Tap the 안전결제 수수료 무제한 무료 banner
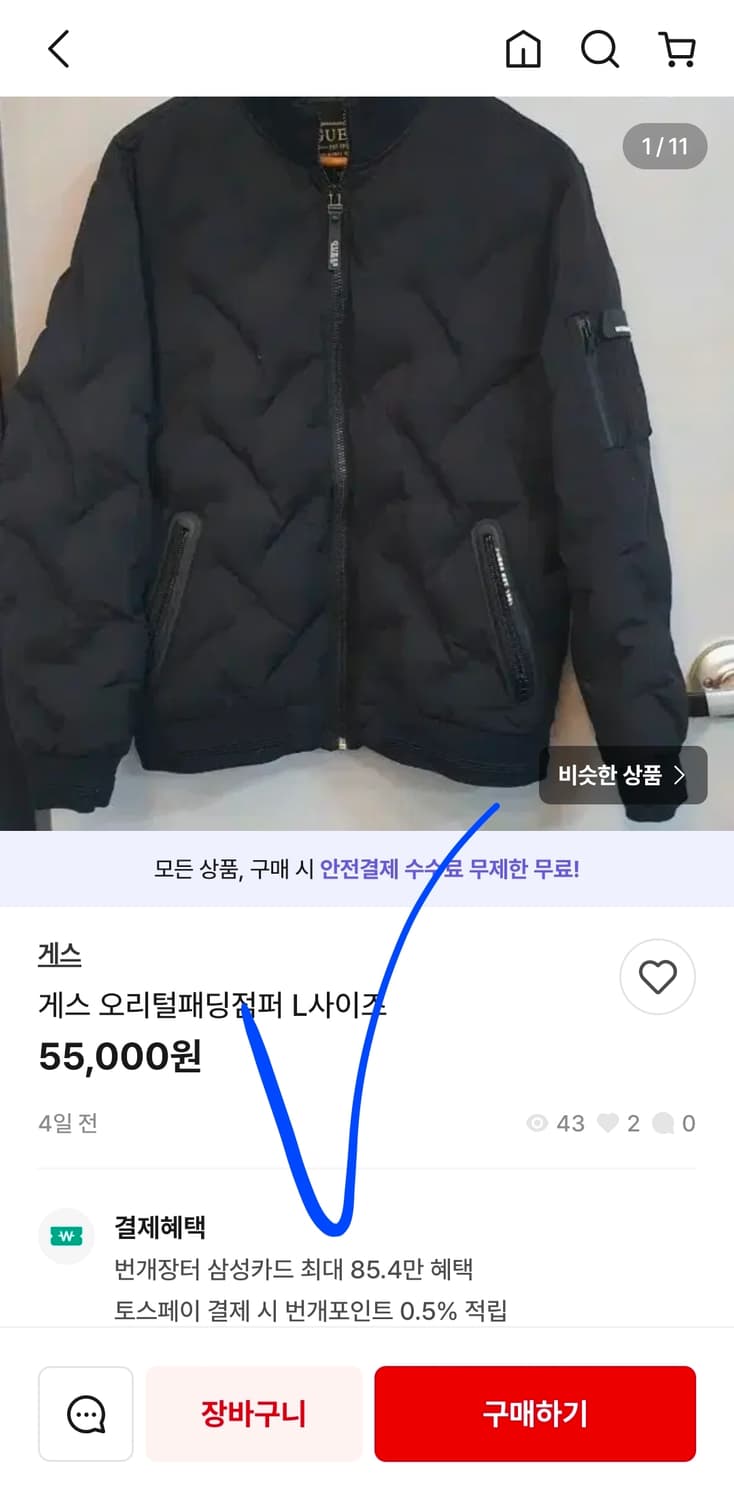This screenshot has height=1500, width=734. pyautogui.click(x=367, y=870)
